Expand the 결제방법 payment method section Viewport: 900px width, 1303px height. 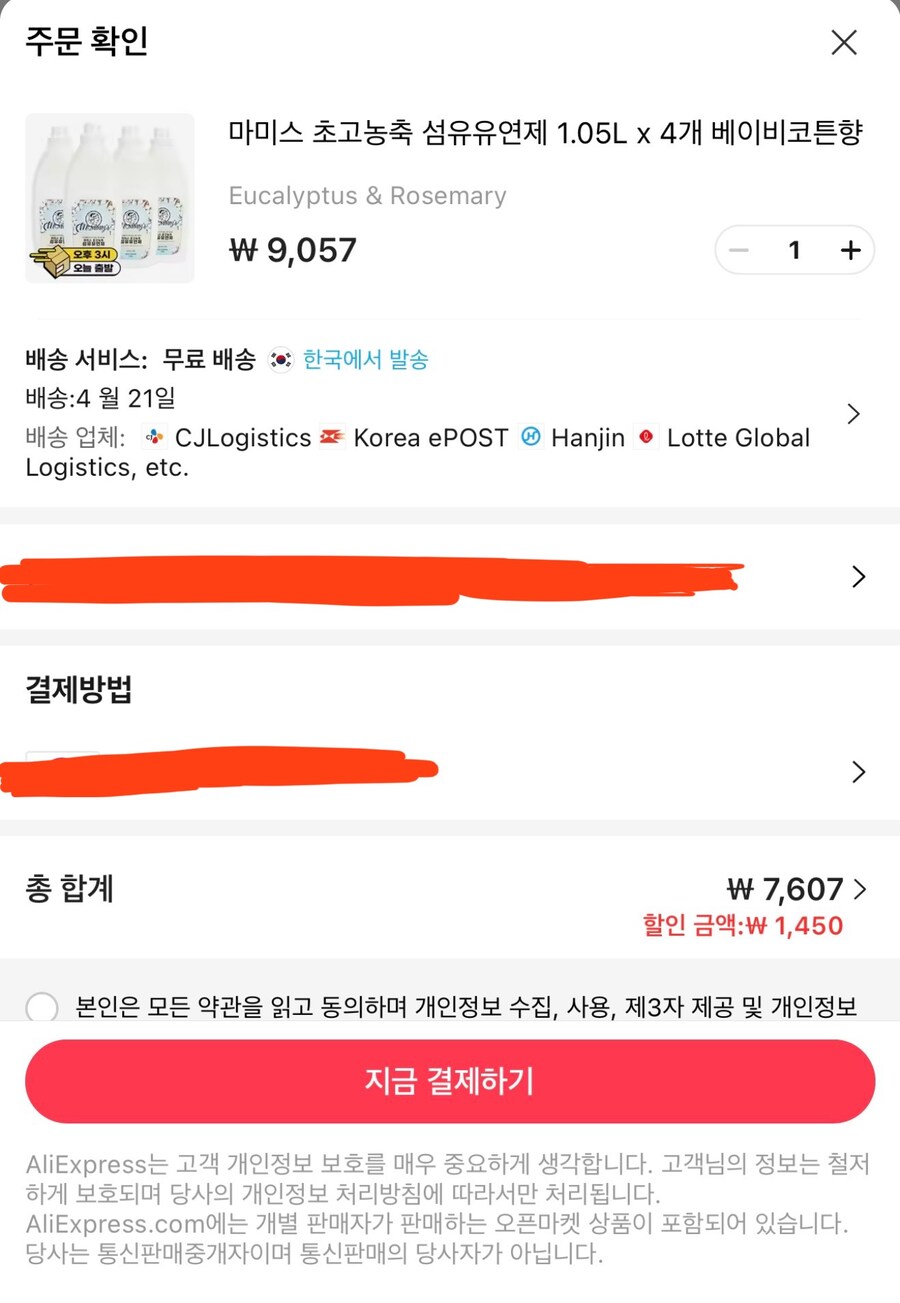pyautogui.click(x=858, y=771)
